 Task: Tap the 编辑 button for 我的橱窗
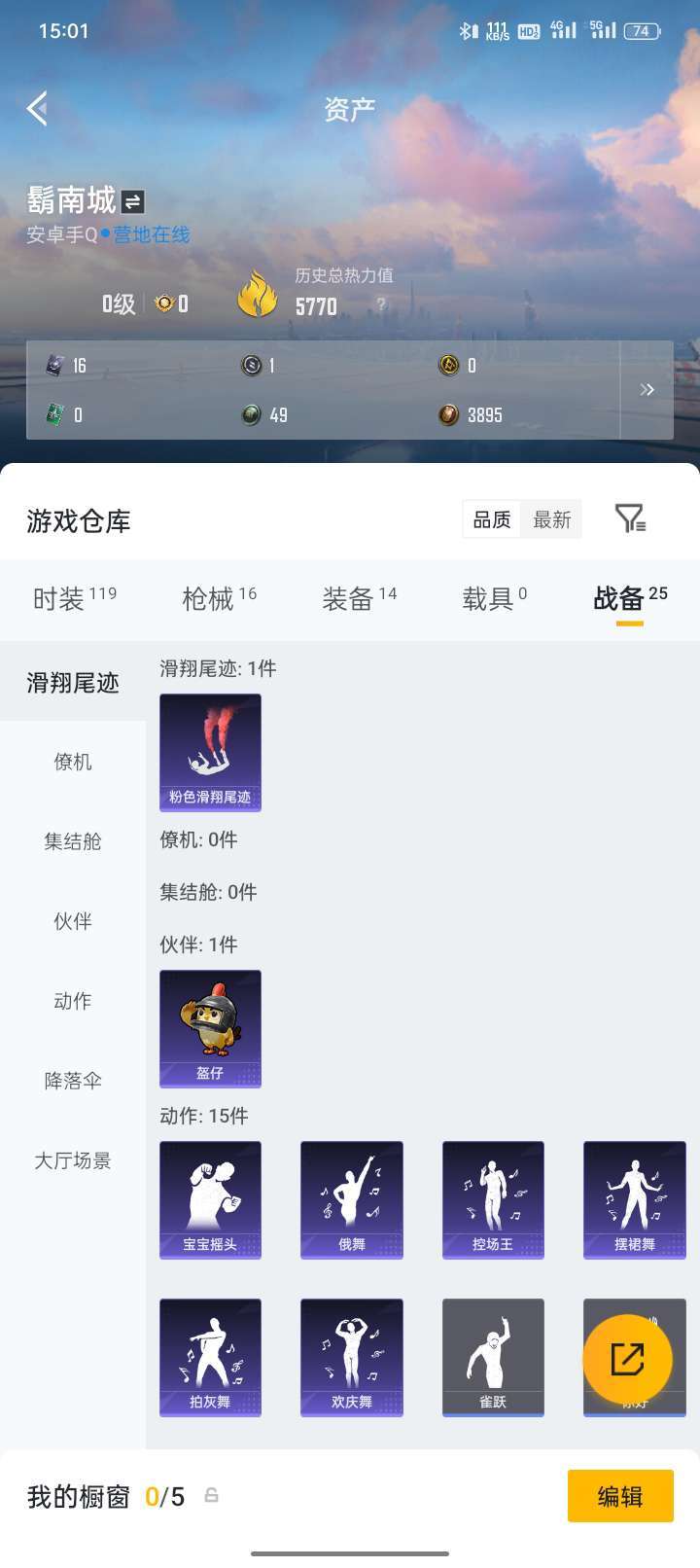click(x=620, y=1496)
